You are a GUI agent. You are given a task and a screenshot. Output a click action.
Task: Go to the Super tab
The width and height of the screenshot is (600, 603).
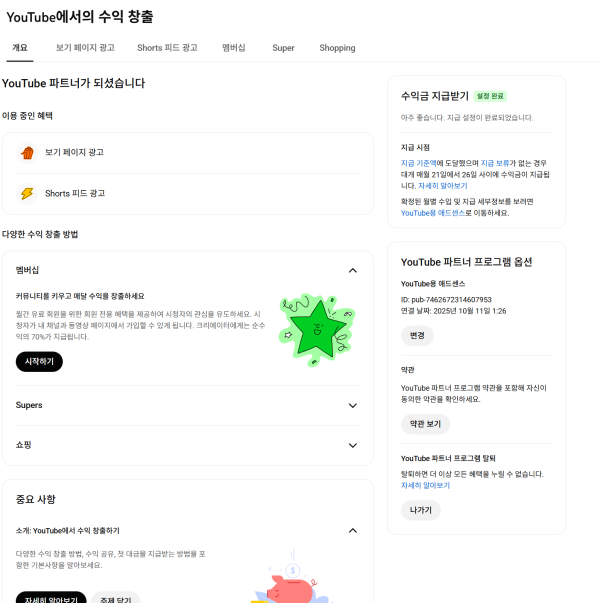click(283, 48)
